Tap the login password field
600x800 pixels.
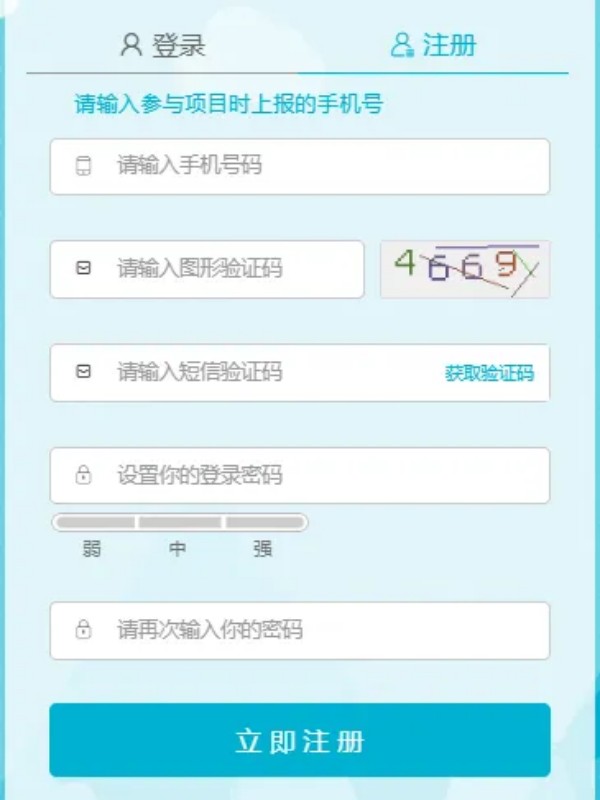pos(300,475)
